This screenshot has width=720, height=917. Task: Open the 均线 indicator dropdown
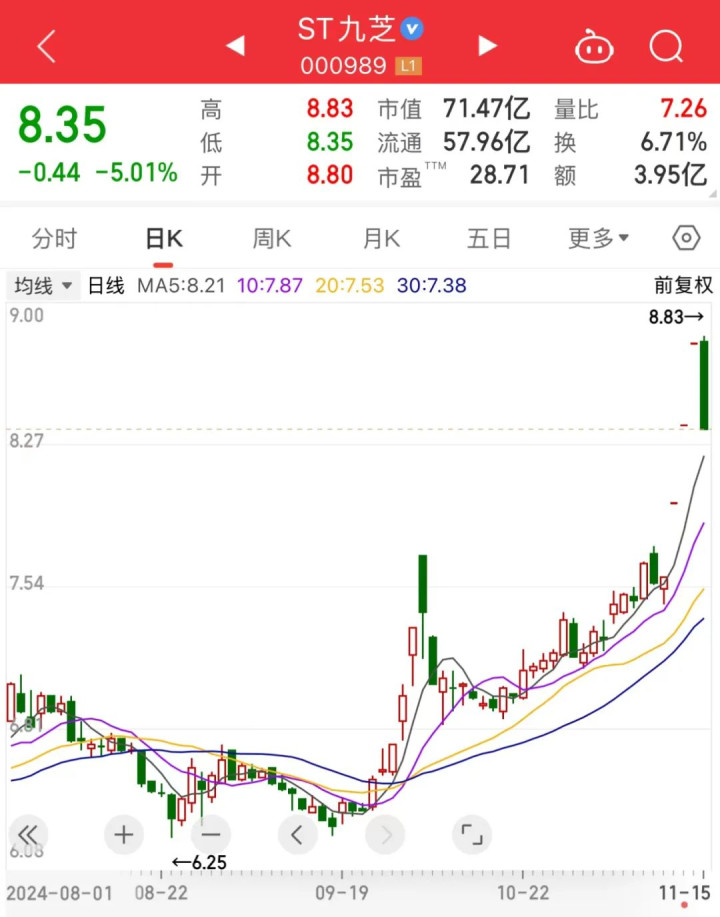[x=43, y=286]
